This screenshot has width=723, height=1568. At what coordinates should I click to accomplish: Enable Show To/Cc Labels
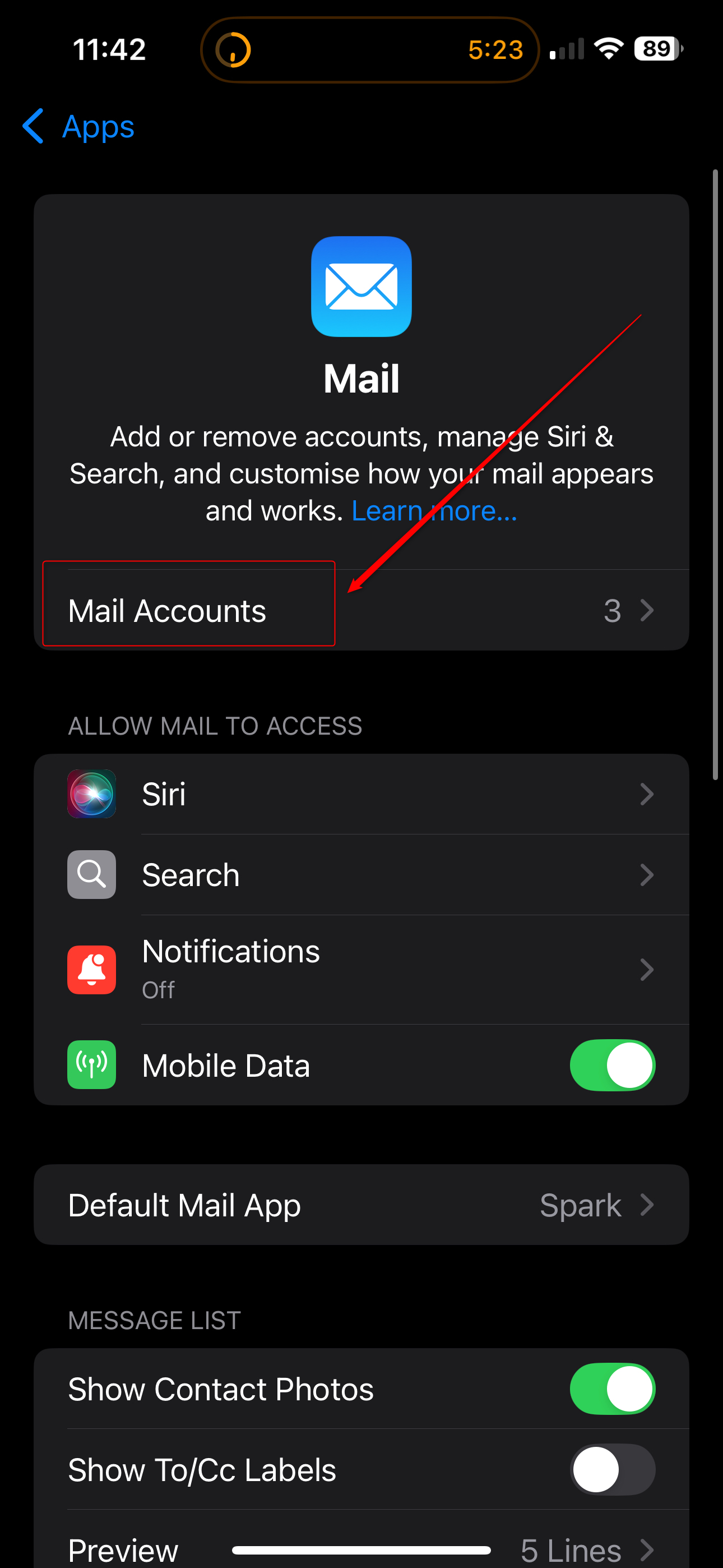pyautogui.click(x=611, y=1469)
